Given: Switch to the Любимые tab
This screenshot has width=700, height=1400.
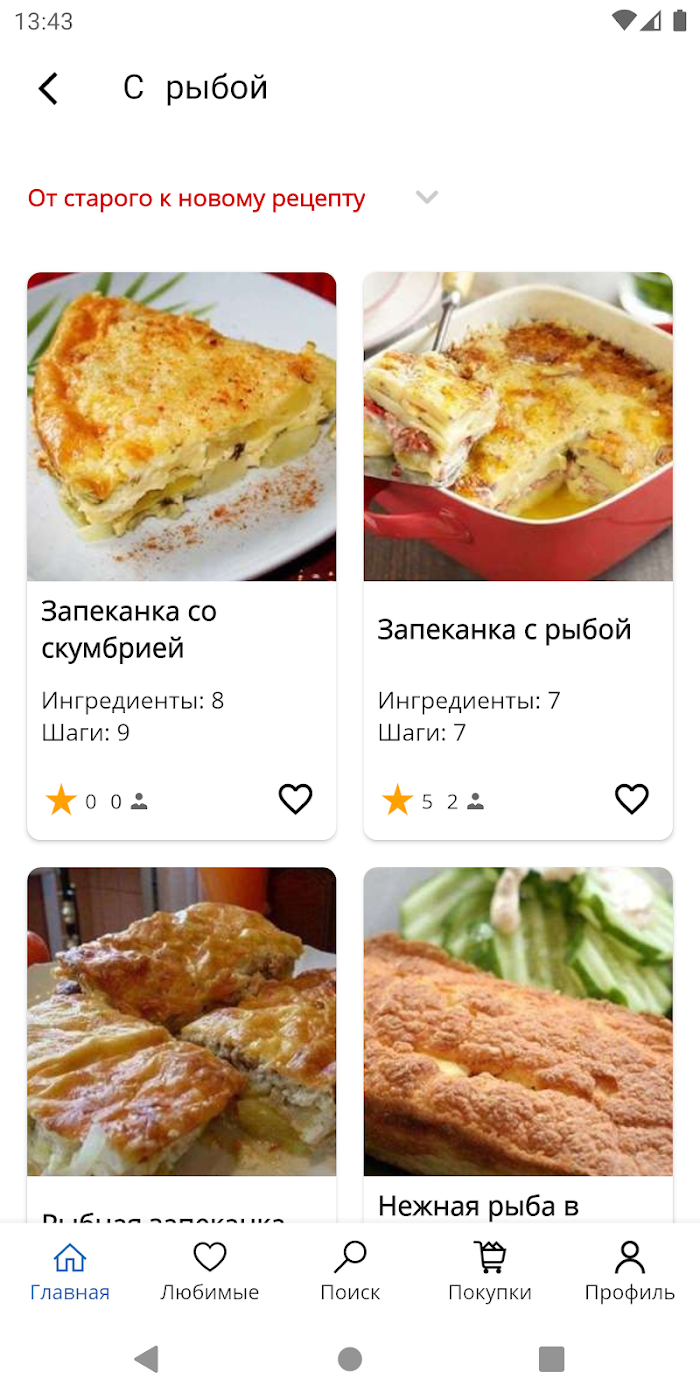Looking at the screenshot, I should tap(210, 1271).
